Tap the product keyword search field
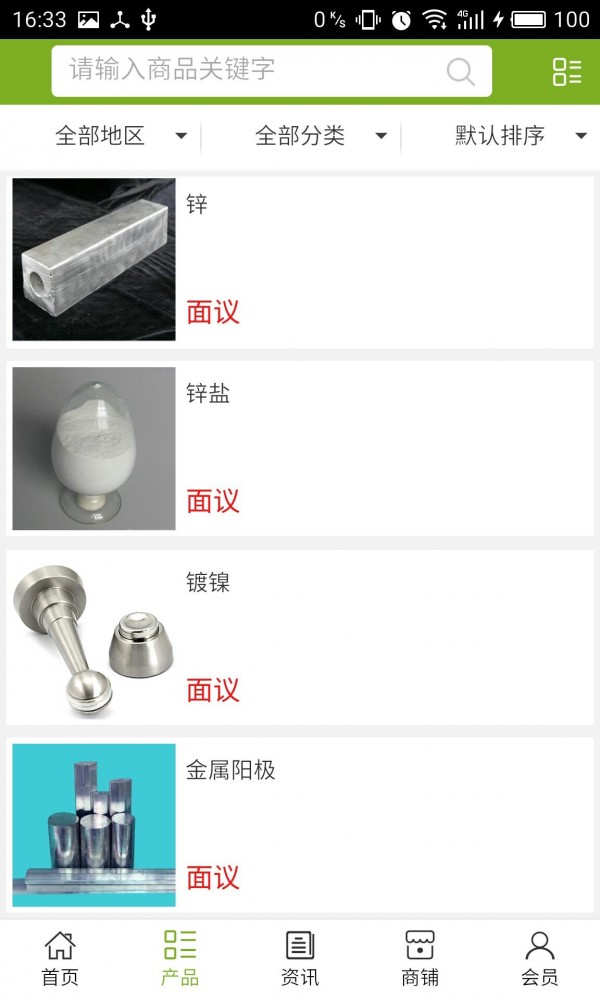The height and width of the screenshot is (1000, 600). click(x=250, y=71)
